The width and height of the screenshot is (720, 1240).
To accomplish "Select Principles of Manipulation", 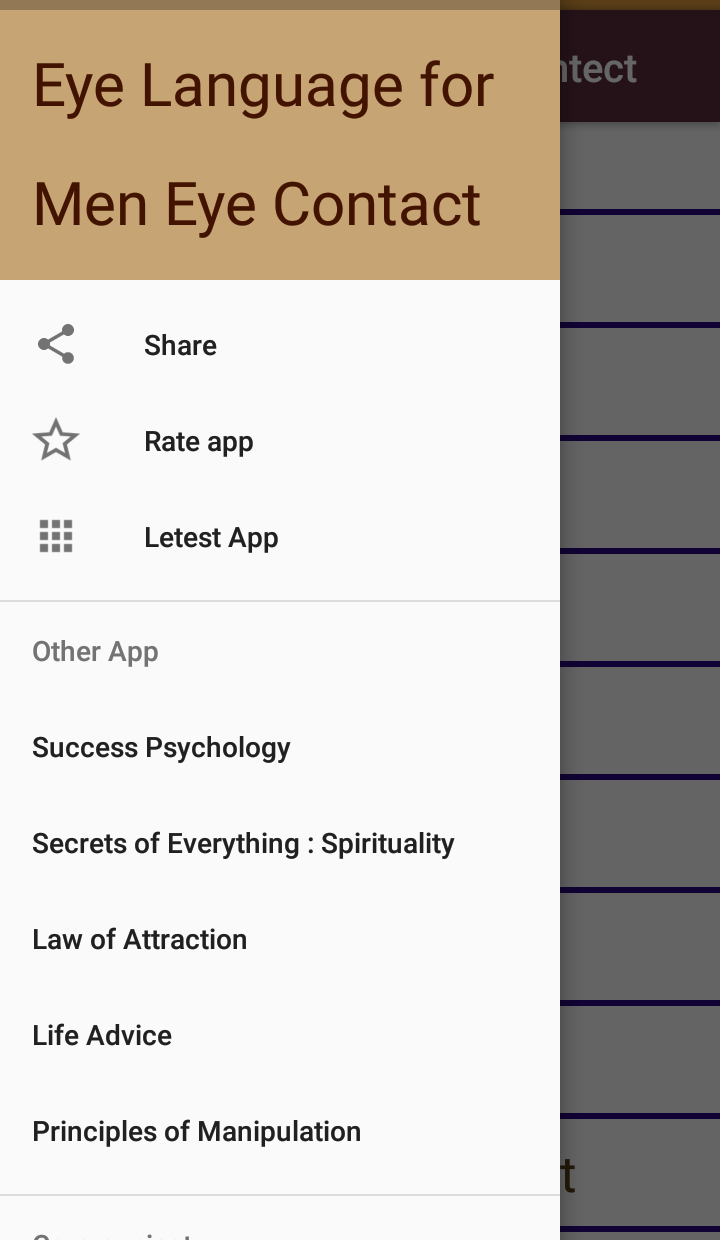I will 280,1131.
